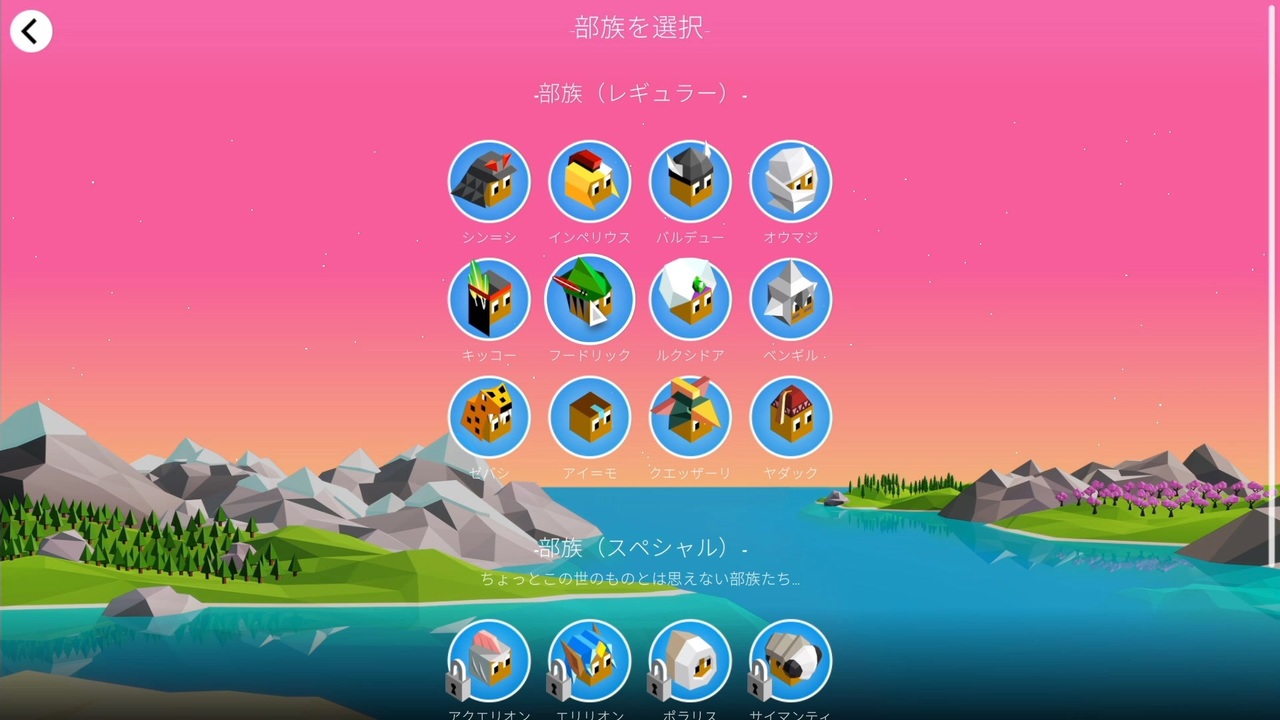Tap the locked ポラリス special tribe
This screenshot has height=720, width=1280.
690,661
